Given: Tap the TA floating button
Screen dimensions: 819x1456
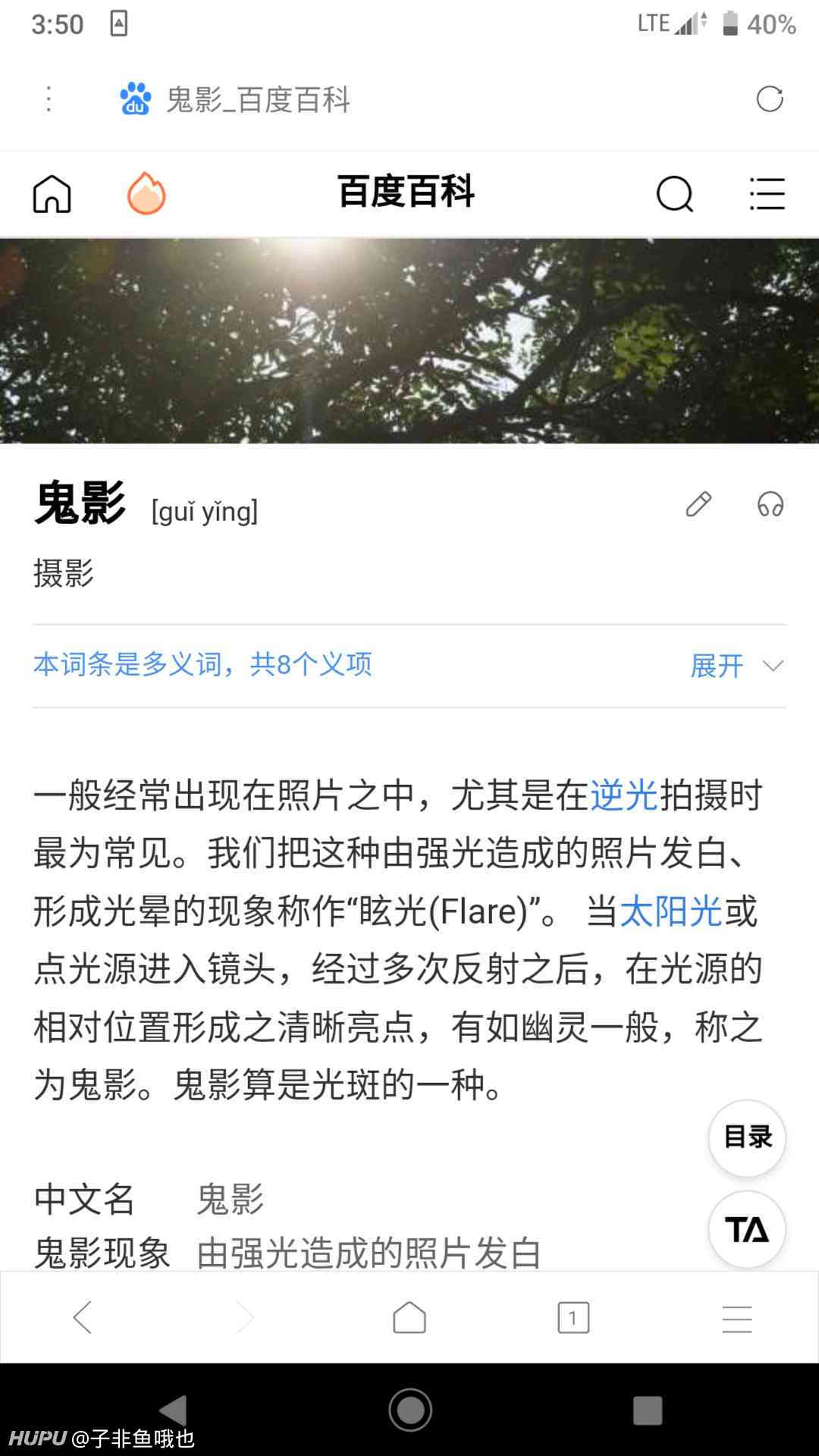Looking at the screenshot, I should coord(747,1229).
